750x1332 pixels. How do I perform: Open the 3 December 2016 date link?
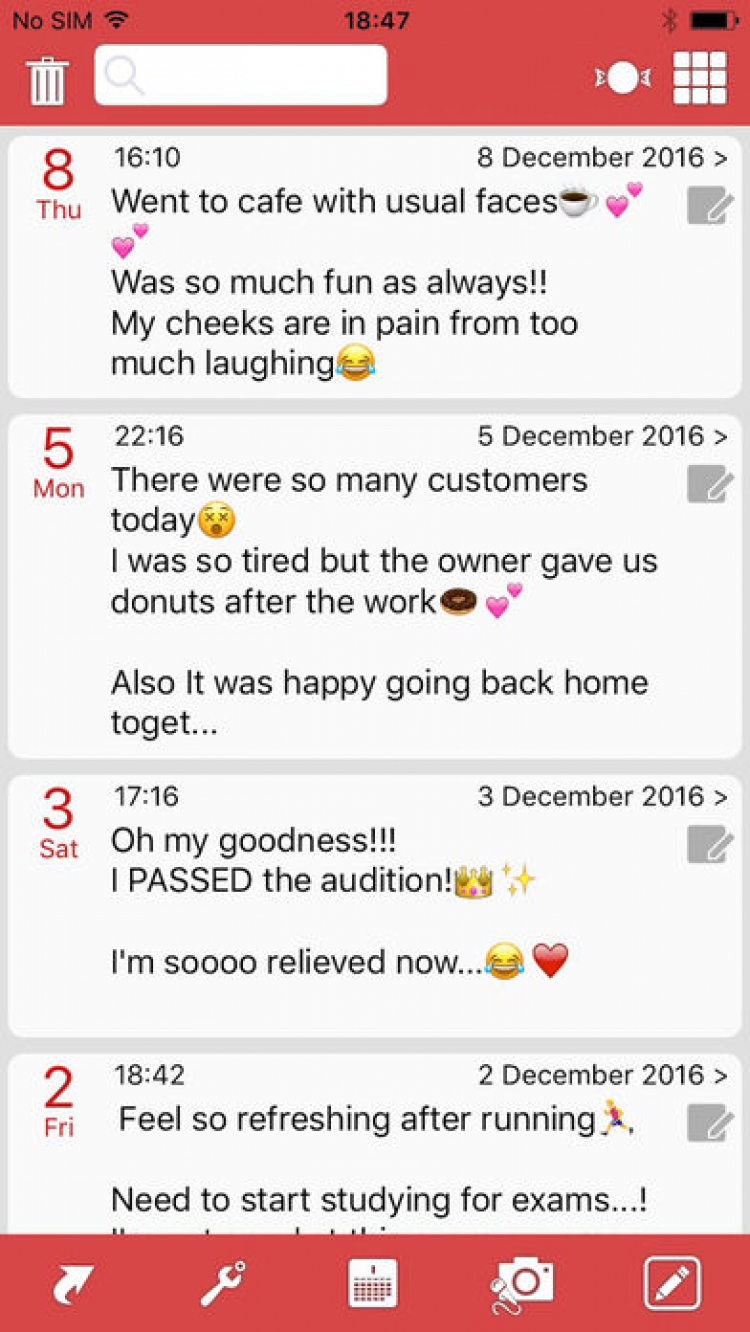pos(602,797)
